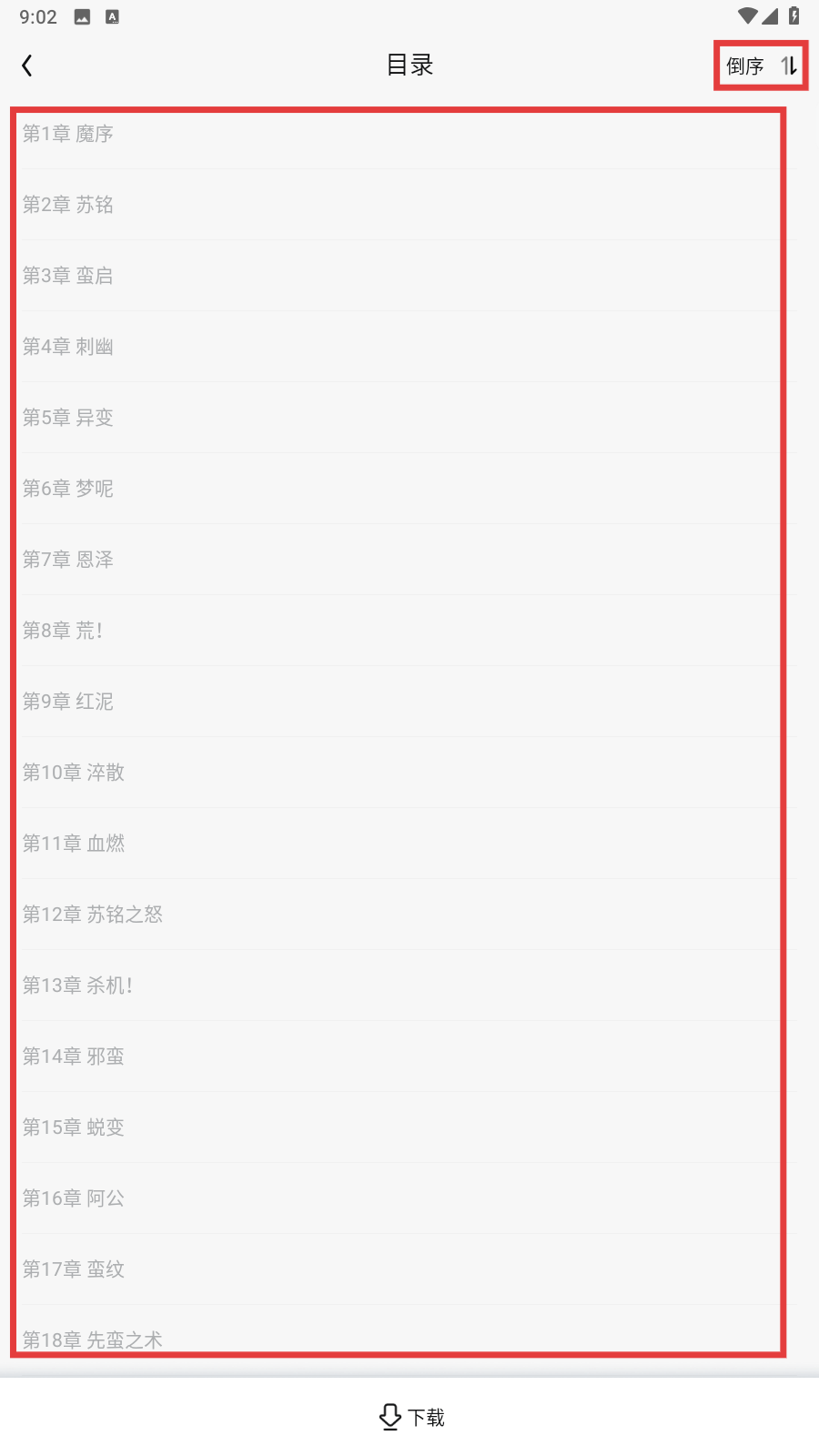Read 第9章 红泥

[68, 702]
